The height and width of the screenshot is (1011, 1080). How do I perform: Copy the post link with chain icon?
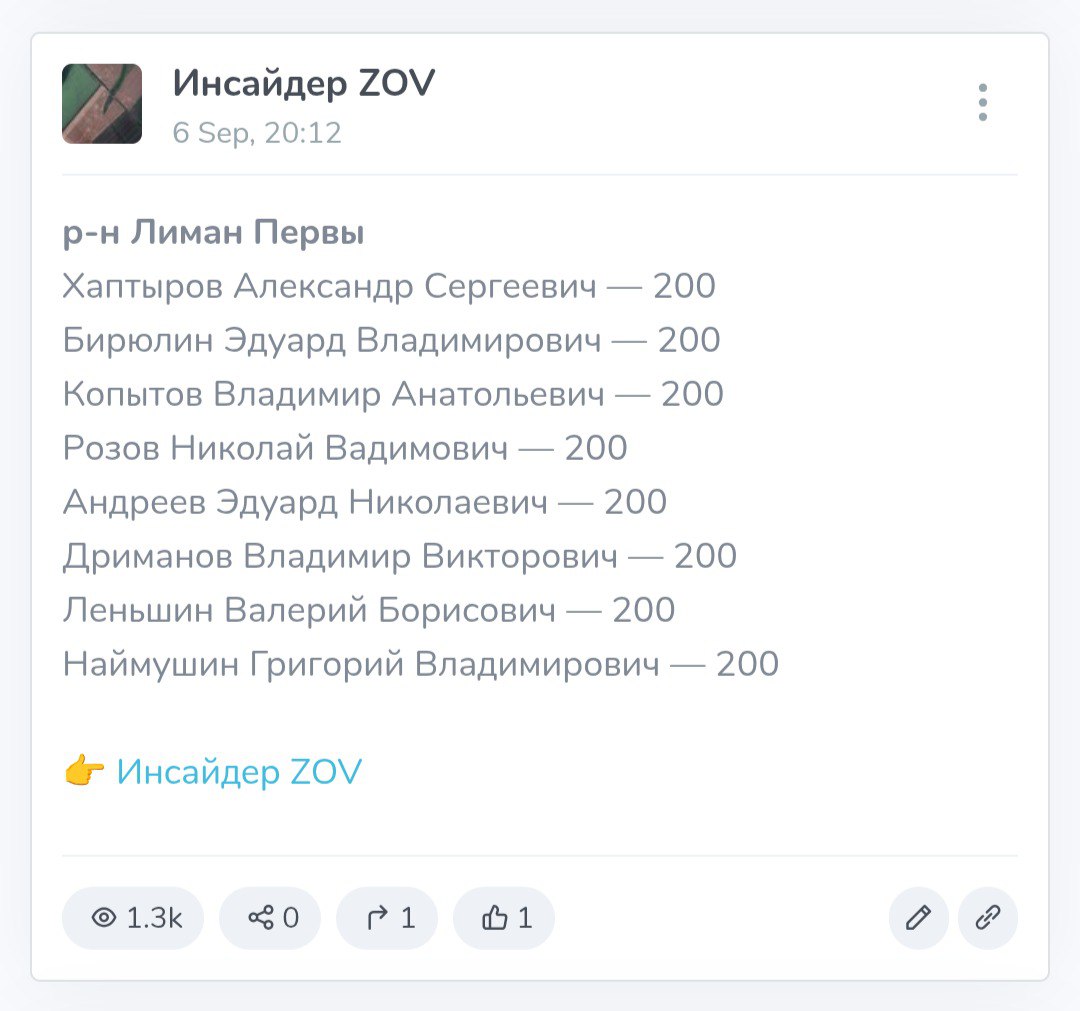pos(987,918)
